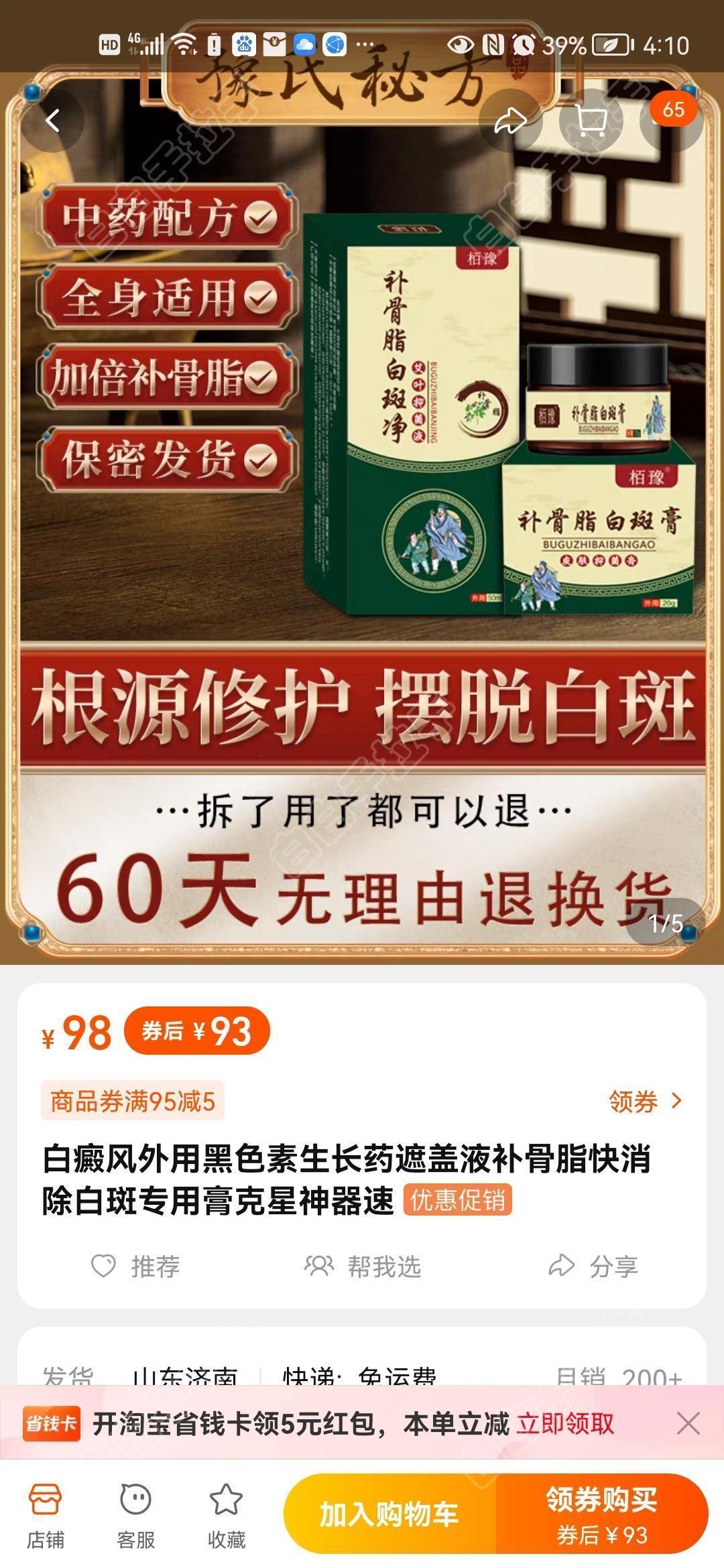Open the shopping cart
Screen dimensions: 724x1568
[x=591, y=121]
